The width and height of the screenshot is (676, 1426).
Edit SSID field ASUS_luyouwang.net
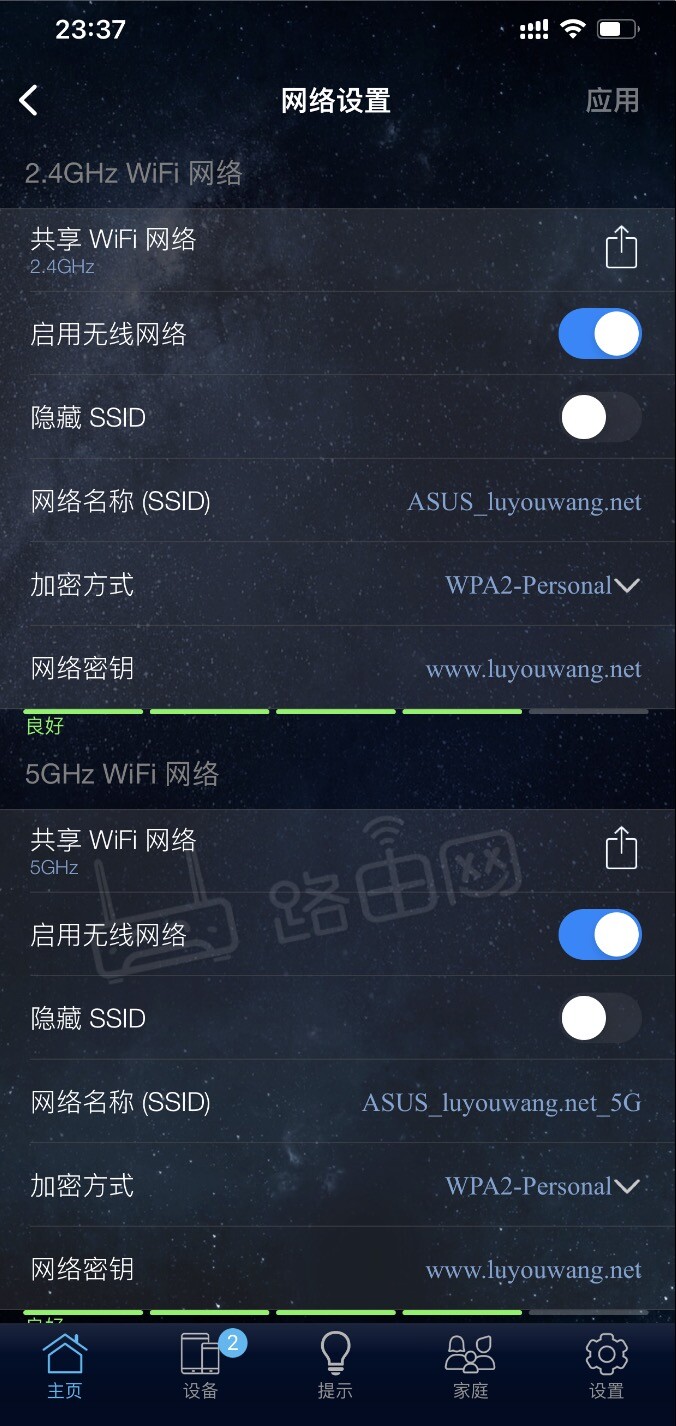524,502
